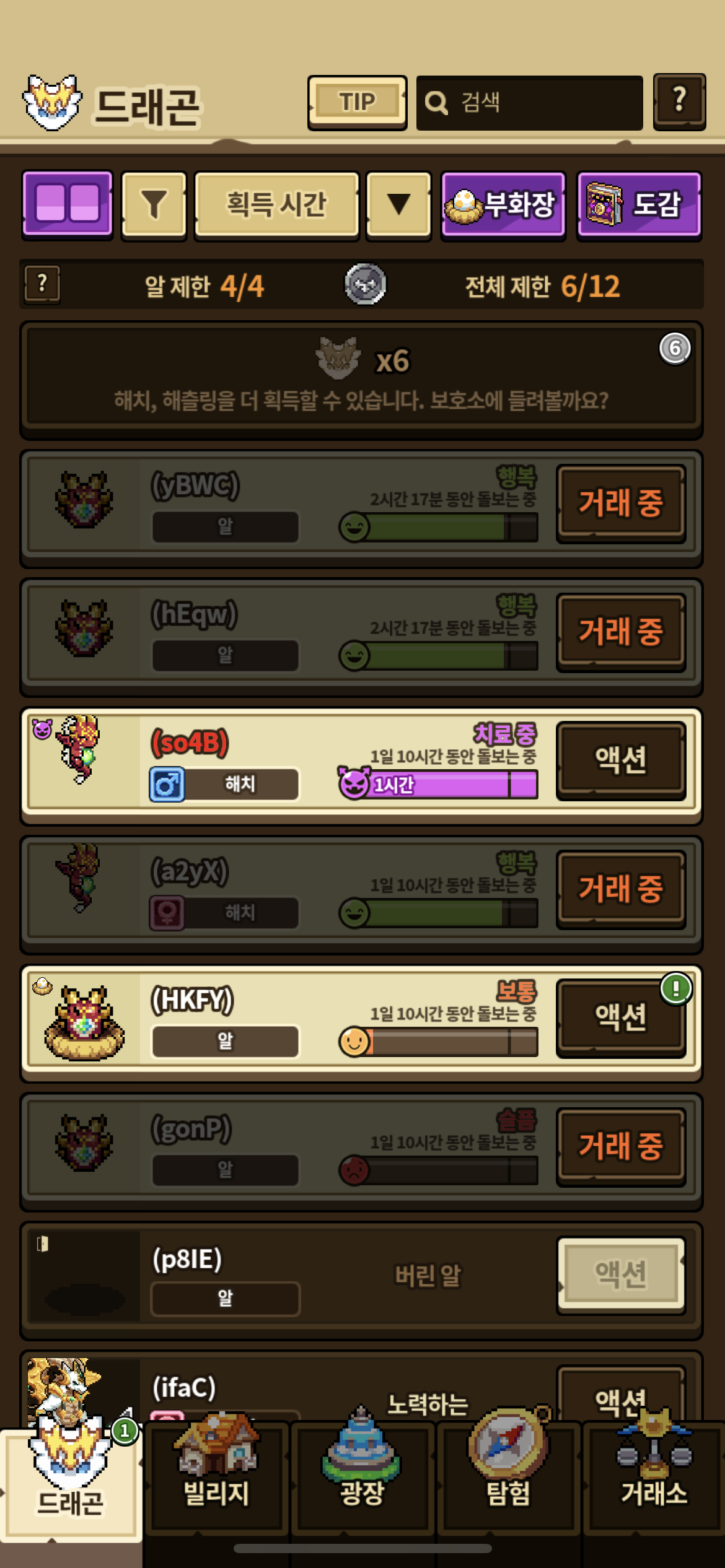Open the help question mark at top
The width and height of the screenshot is (725, 1568).
679,101
